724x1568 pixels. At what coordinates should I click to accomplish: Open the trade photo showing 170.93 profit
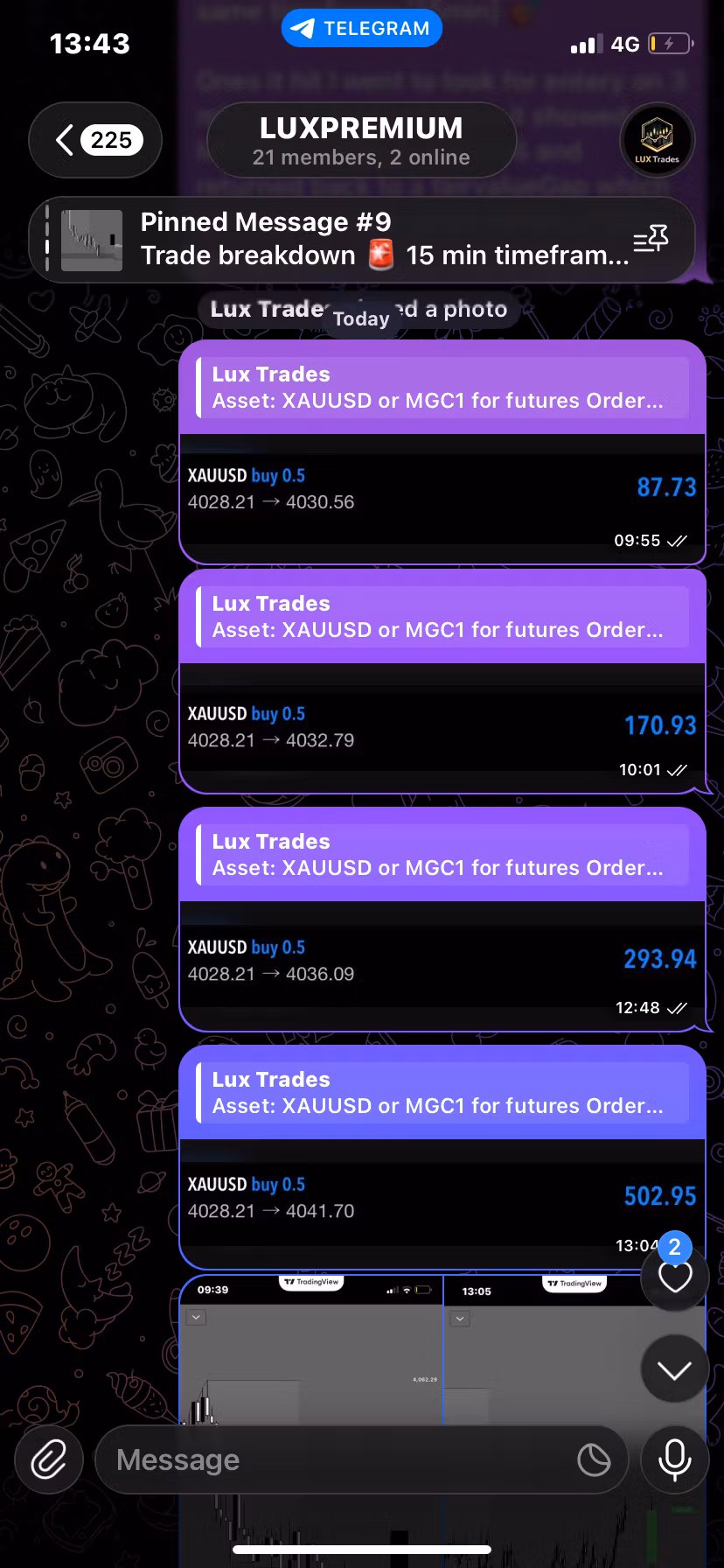pos(442,728)
